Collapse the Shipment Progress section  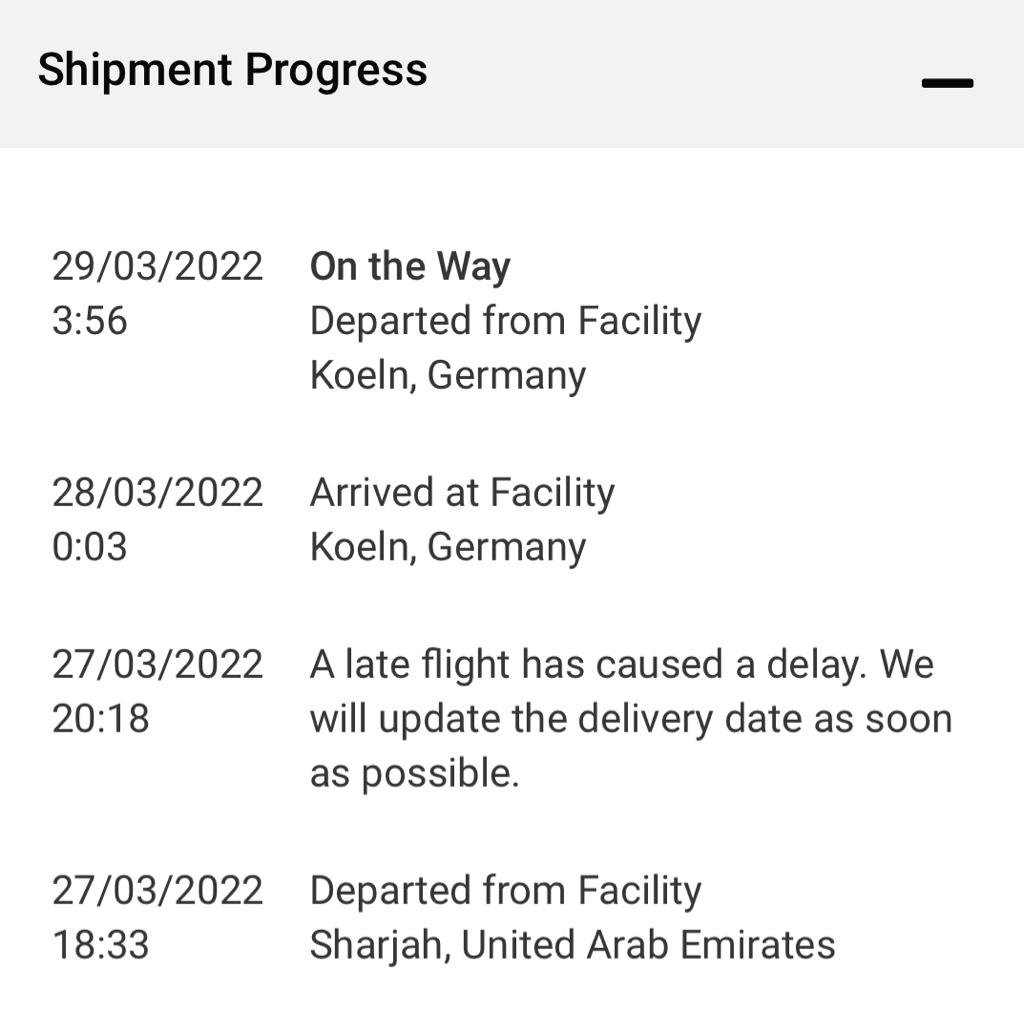coord(946,83)
